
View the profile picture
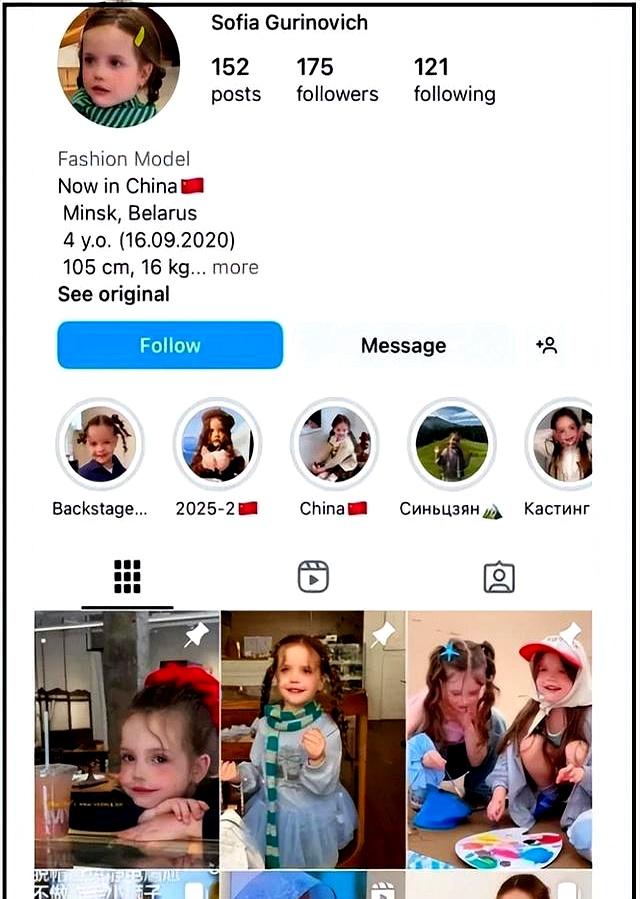click(119, 65)
